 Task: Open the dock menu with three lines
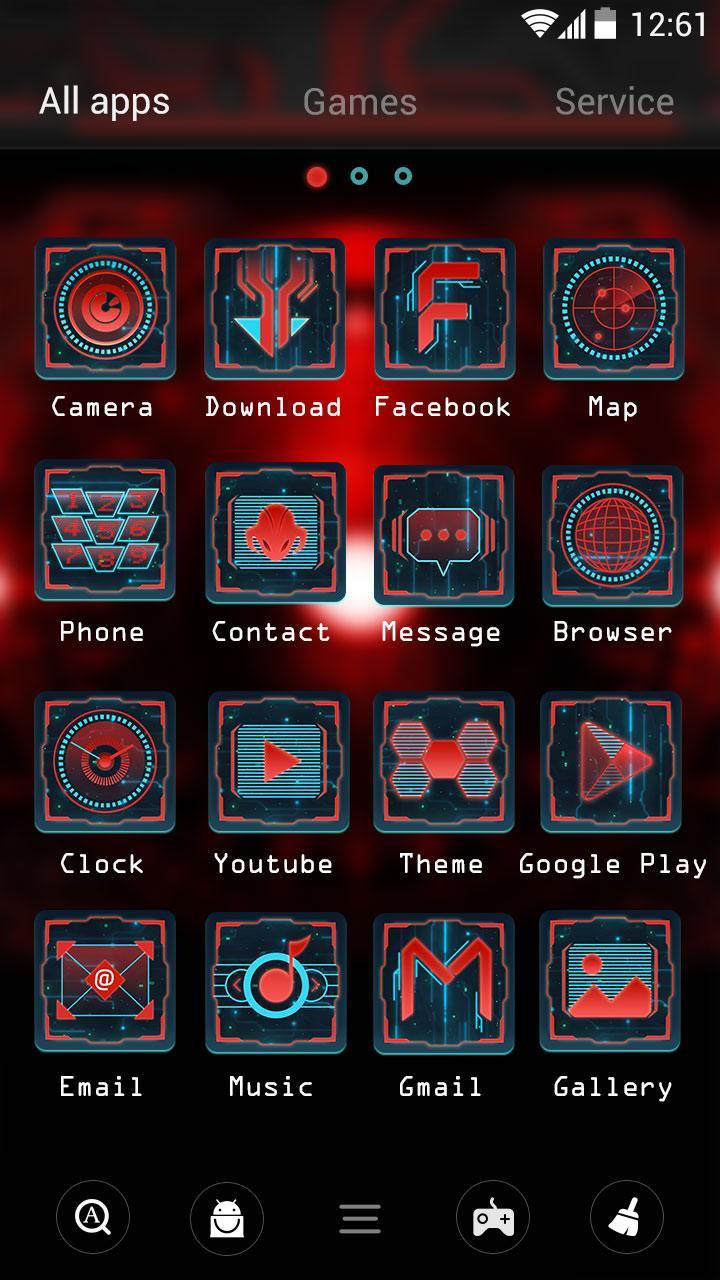pyautogui.click(x=360, y=1217)
